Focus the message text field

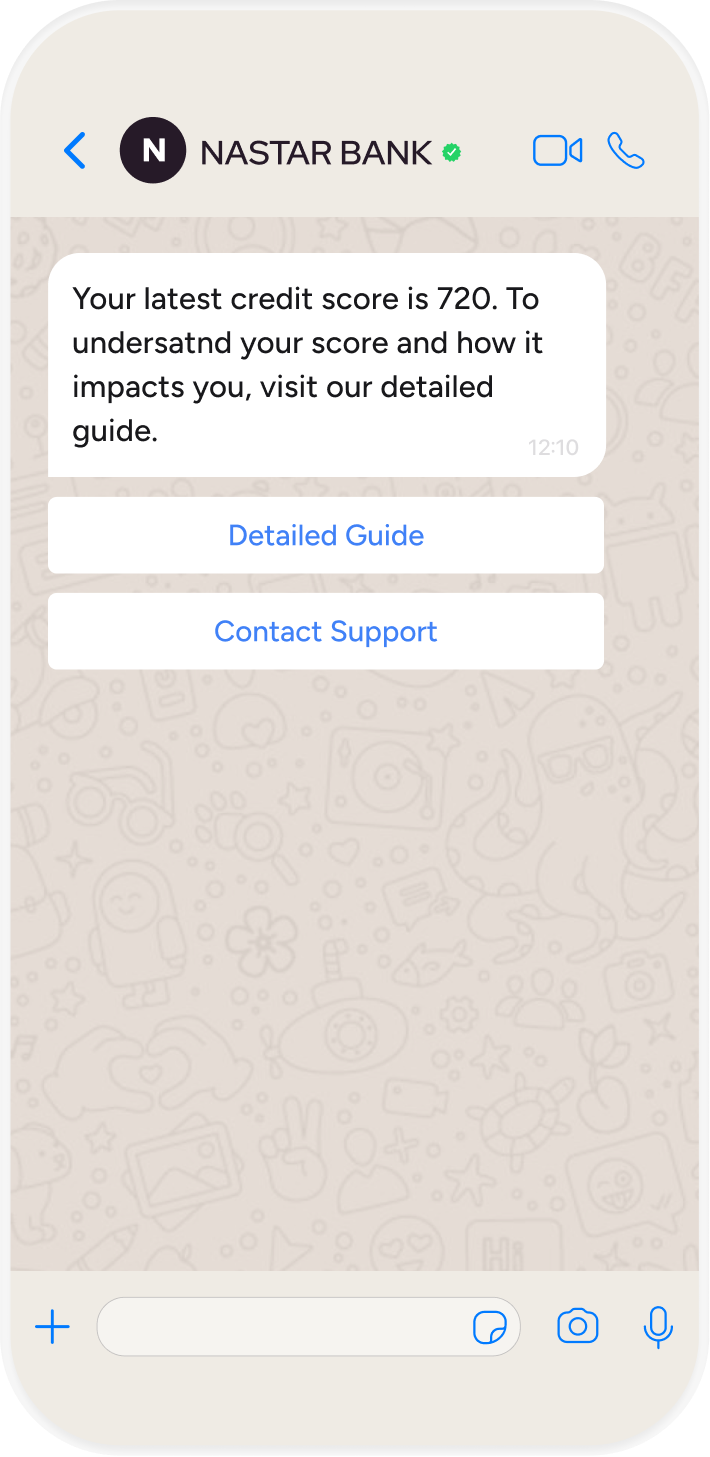click(x=280, y=1328)
